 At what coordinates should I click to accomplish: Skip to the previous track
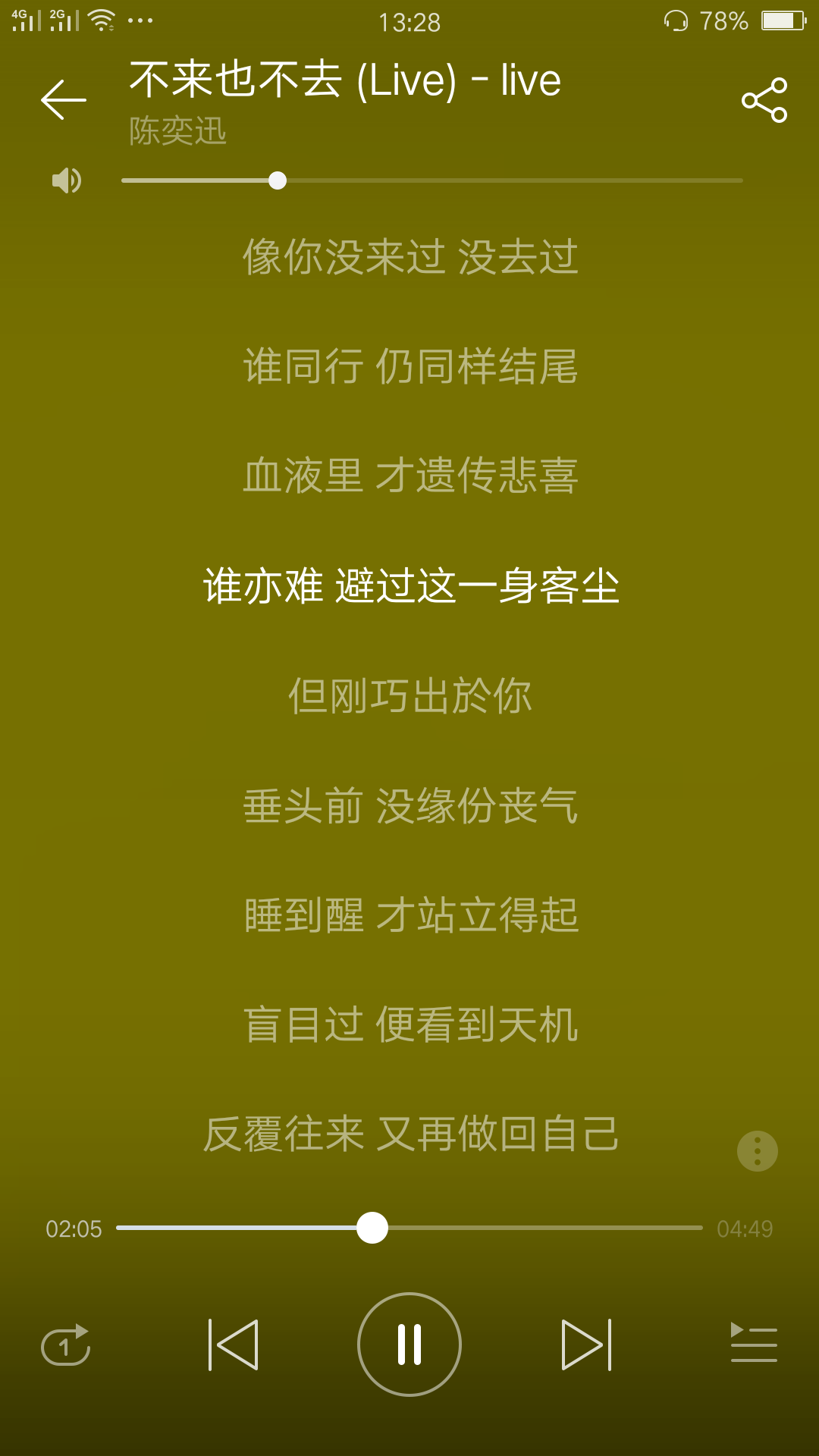(234, 1345)
